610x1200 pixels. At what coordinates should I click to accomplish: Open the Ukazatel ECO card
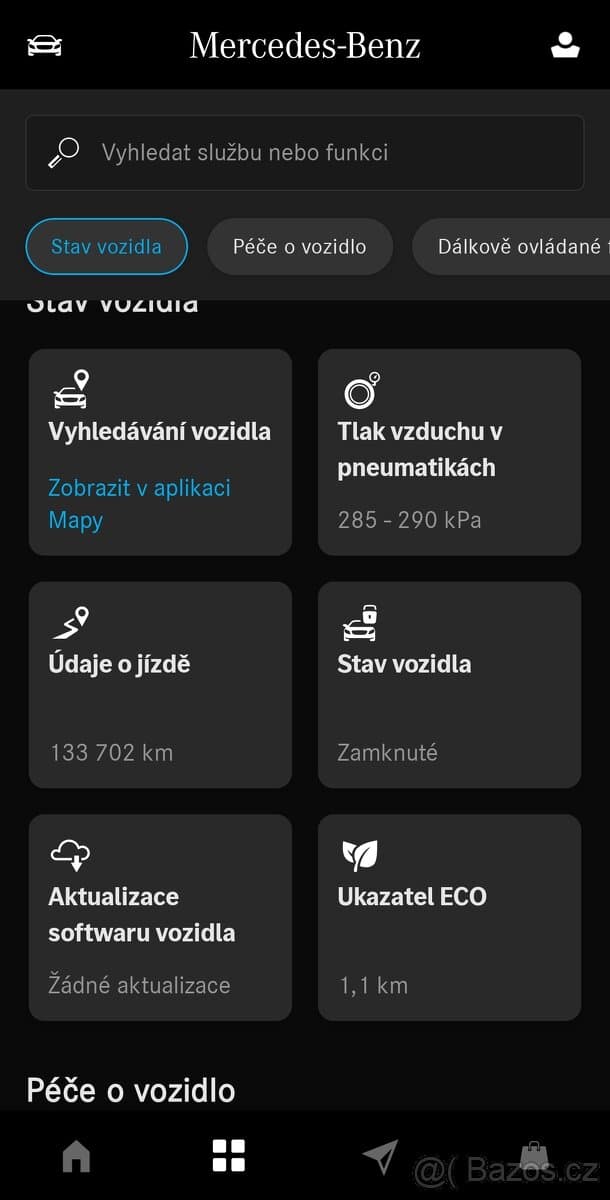449,917
